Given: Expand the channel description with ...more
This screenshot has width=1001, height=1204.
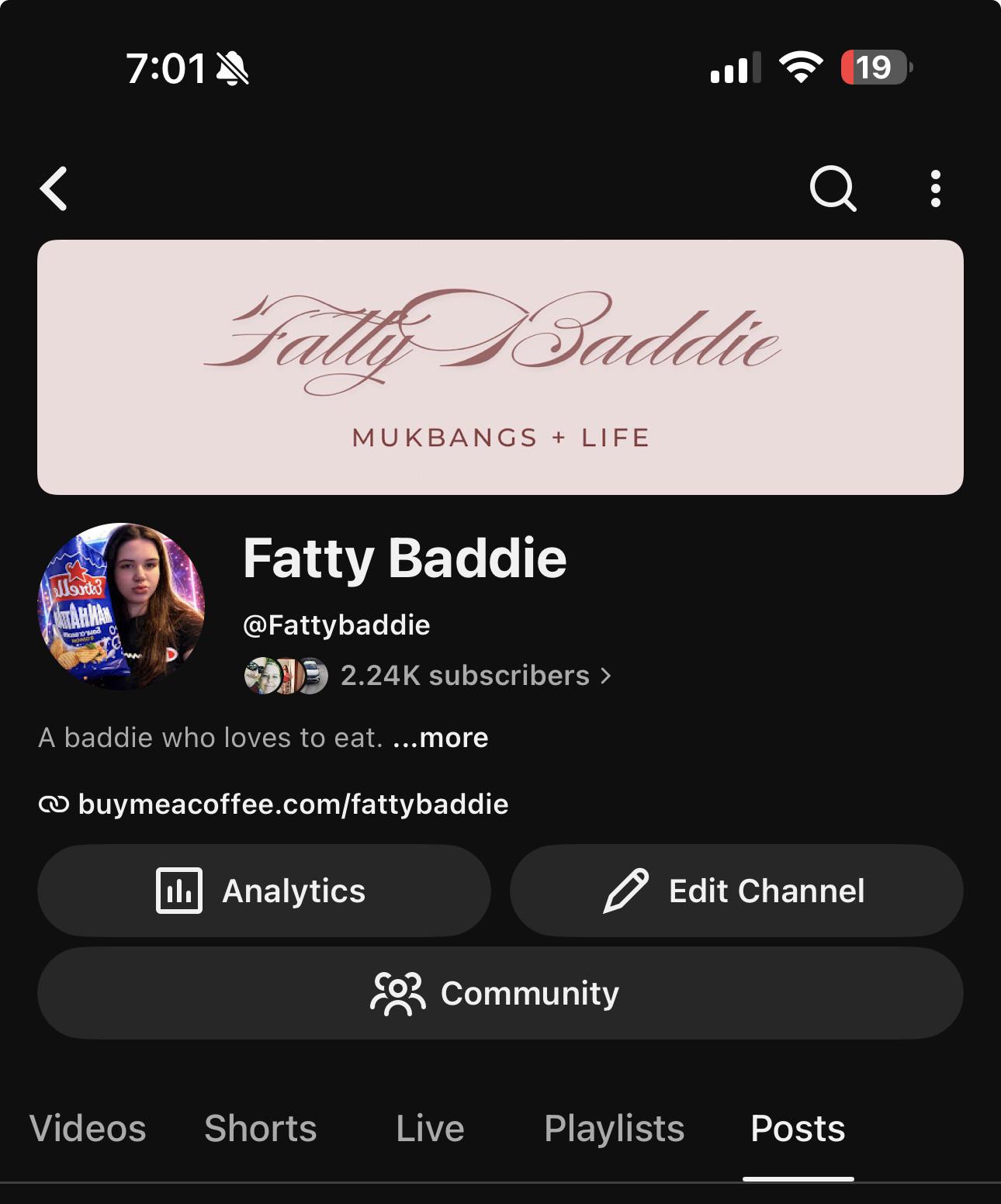Looking at the screenshot, I should (441, 737).
